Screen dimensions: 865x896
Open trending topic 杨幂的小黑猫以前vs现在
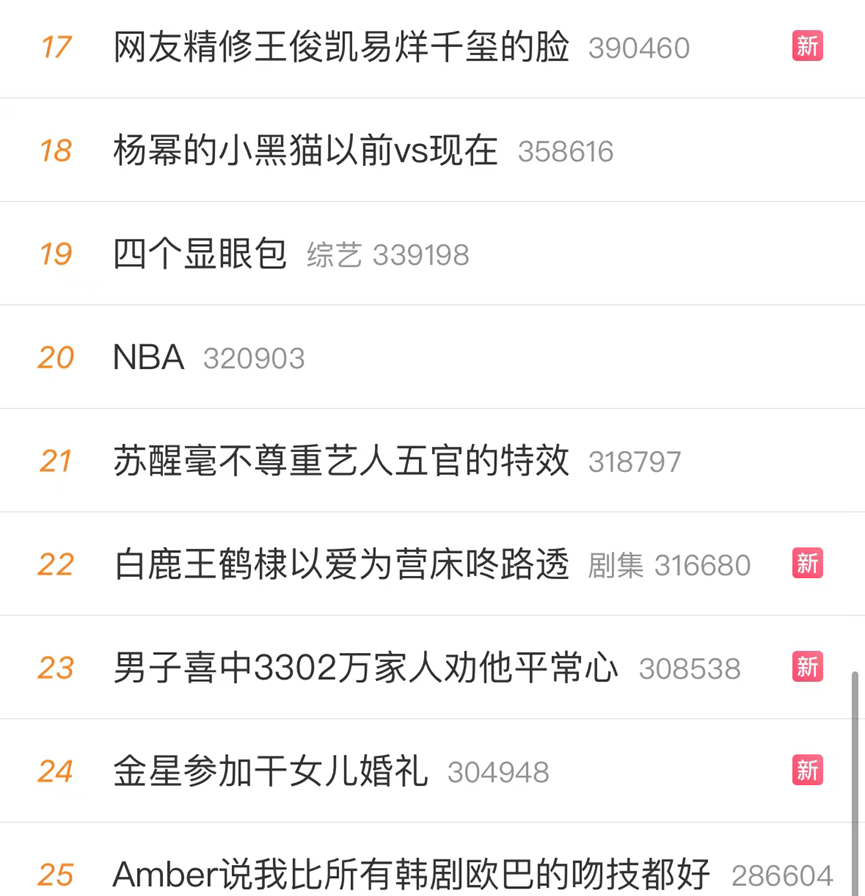[x=305, y=151]
